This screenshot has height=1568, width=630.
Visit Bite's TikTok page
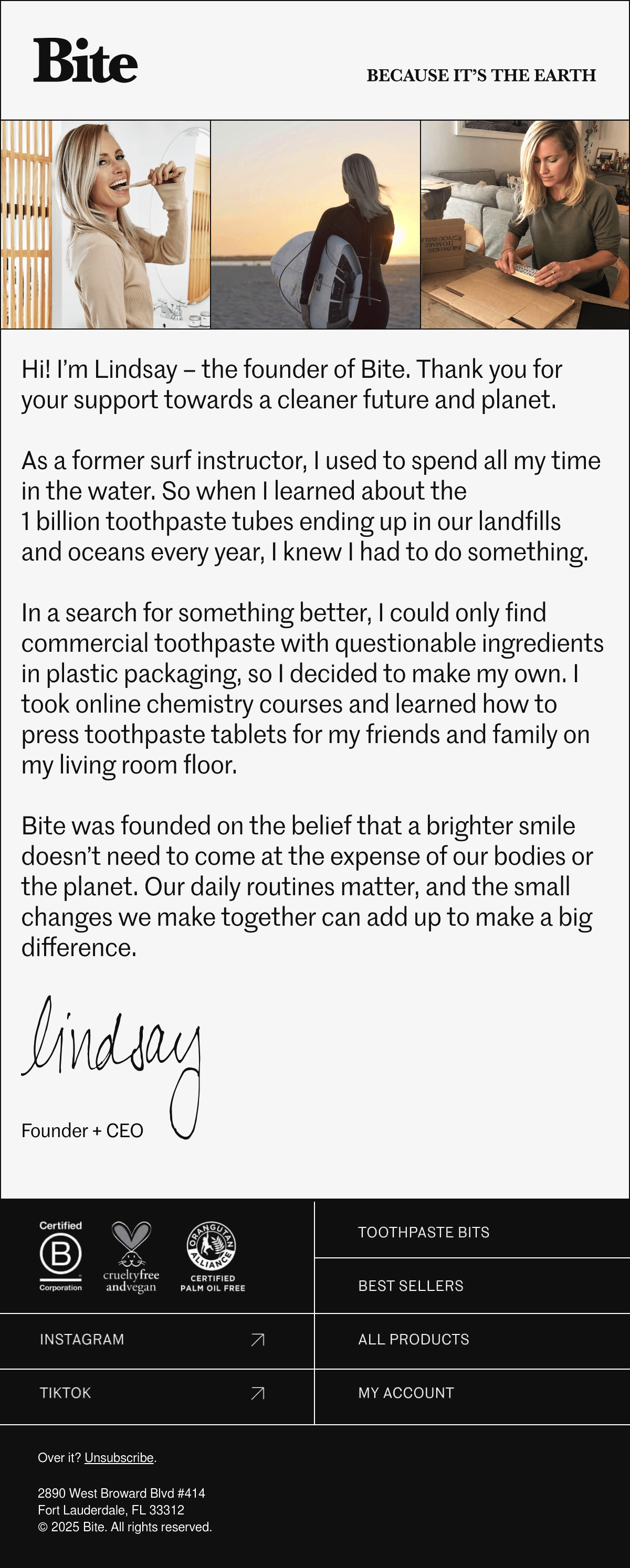[156, 1392]
